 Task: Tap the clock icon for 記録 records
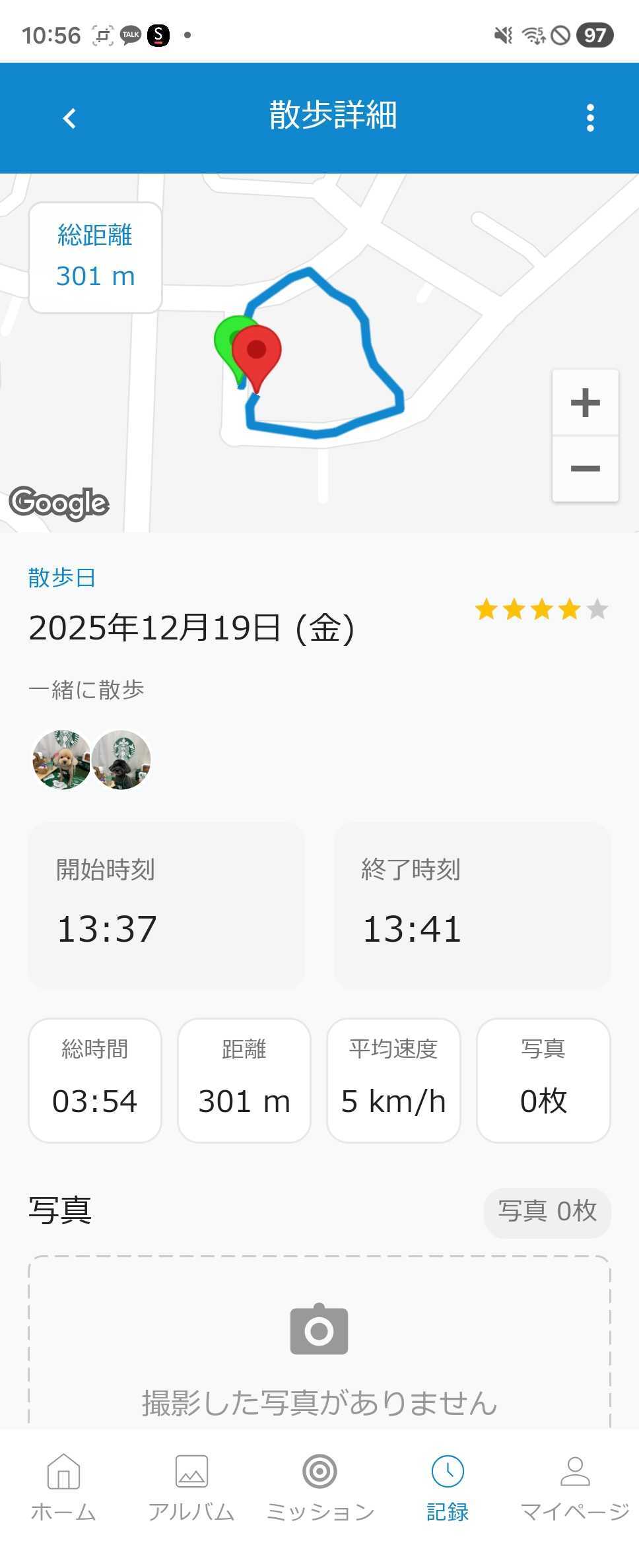pos(447,1472)
